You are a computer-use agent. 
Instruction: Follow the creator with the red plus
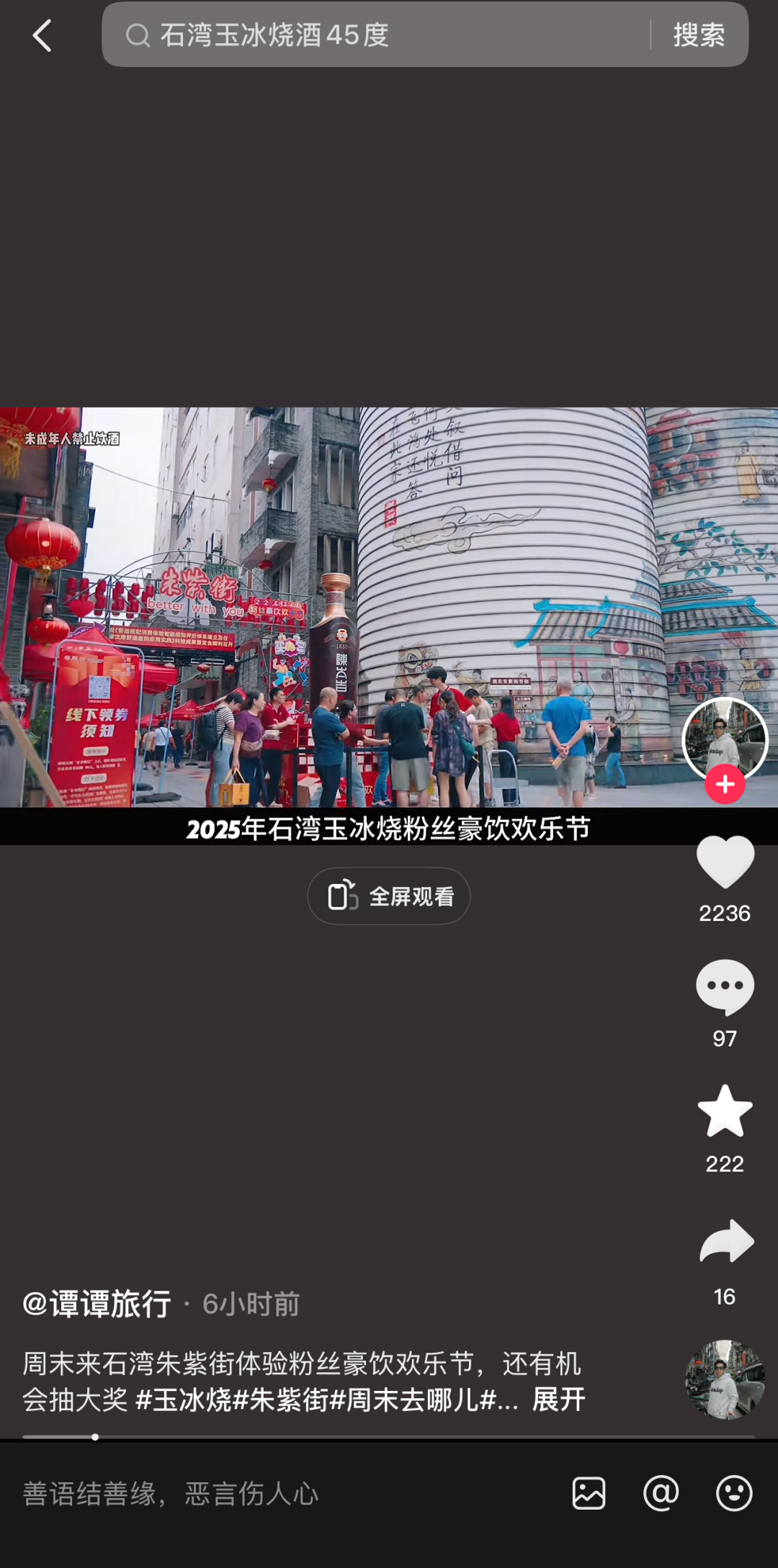pyautogui.click(x=725, y=785)
